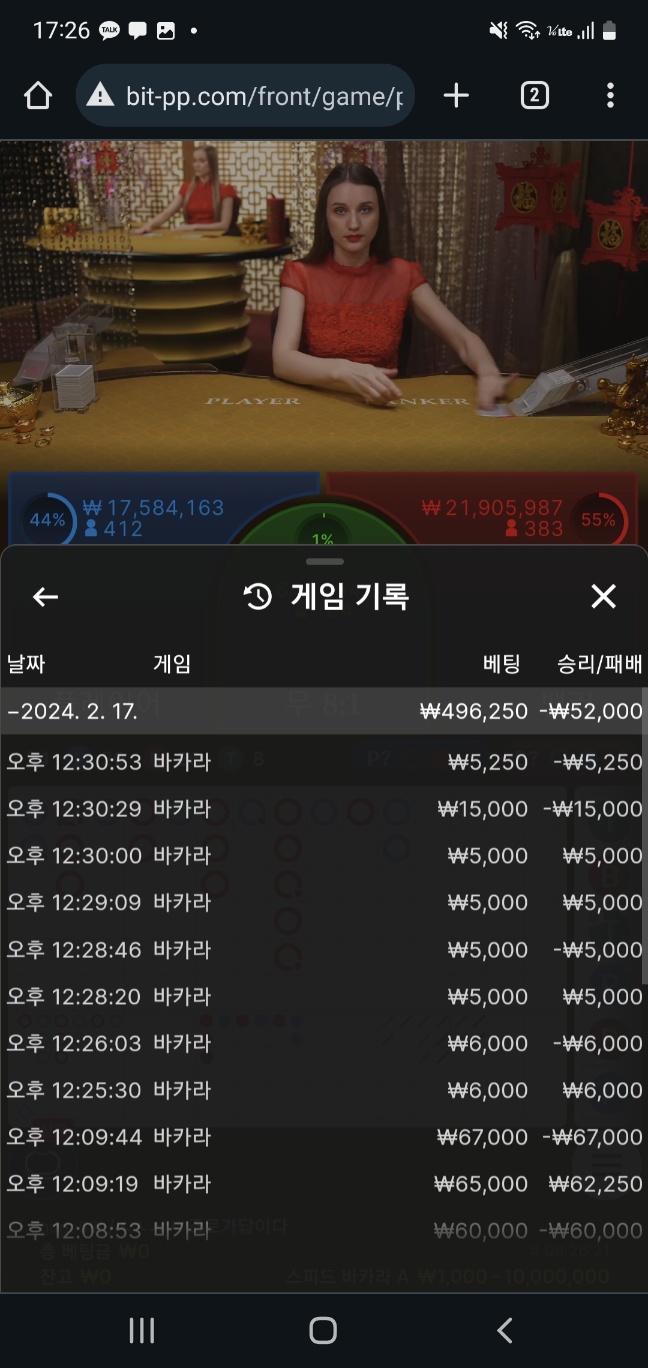This screenshot has height=1368, width=648.
Task: Open a new browser tab
Action: 456,96
